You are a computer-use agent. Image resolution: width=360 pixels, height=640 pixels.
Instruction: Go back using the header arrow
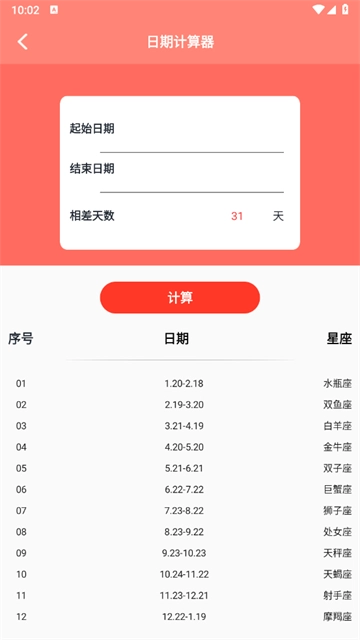point(22,42)
